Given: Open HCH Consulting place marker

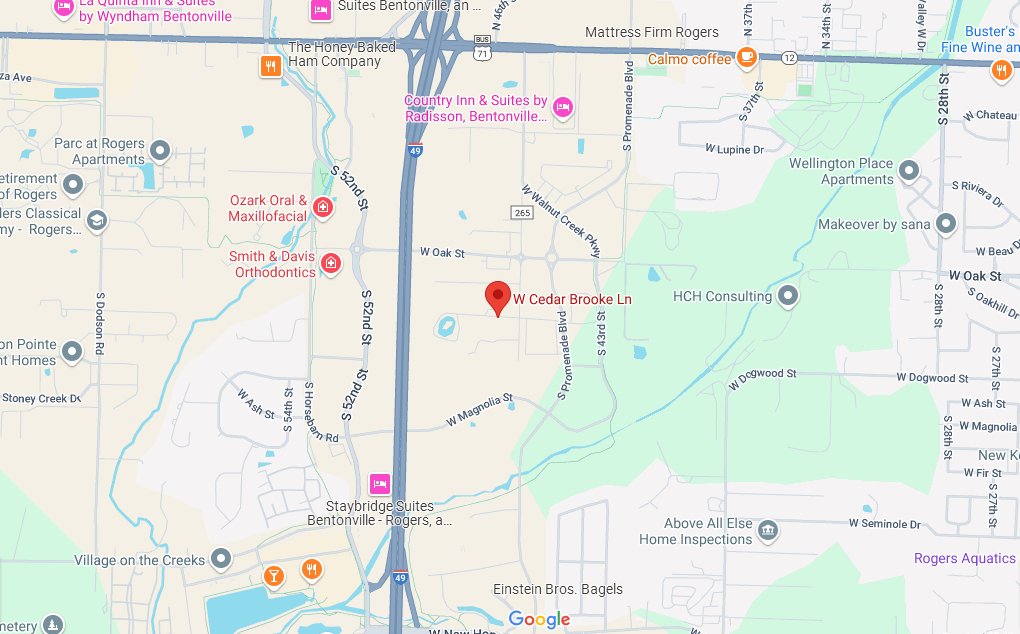Looking at the screenshot, I should 788,296.
